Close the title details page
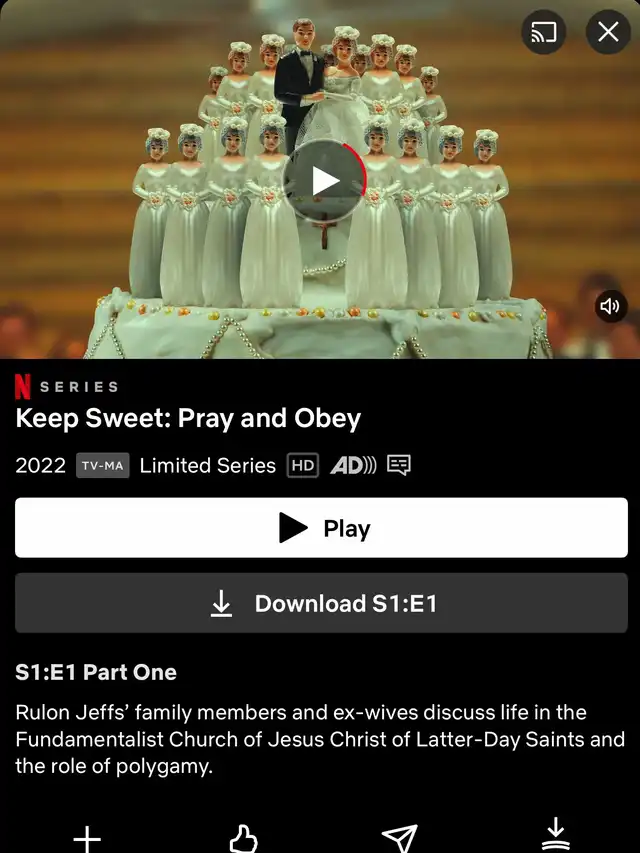The image size is (640, 853). coord(607,33)
